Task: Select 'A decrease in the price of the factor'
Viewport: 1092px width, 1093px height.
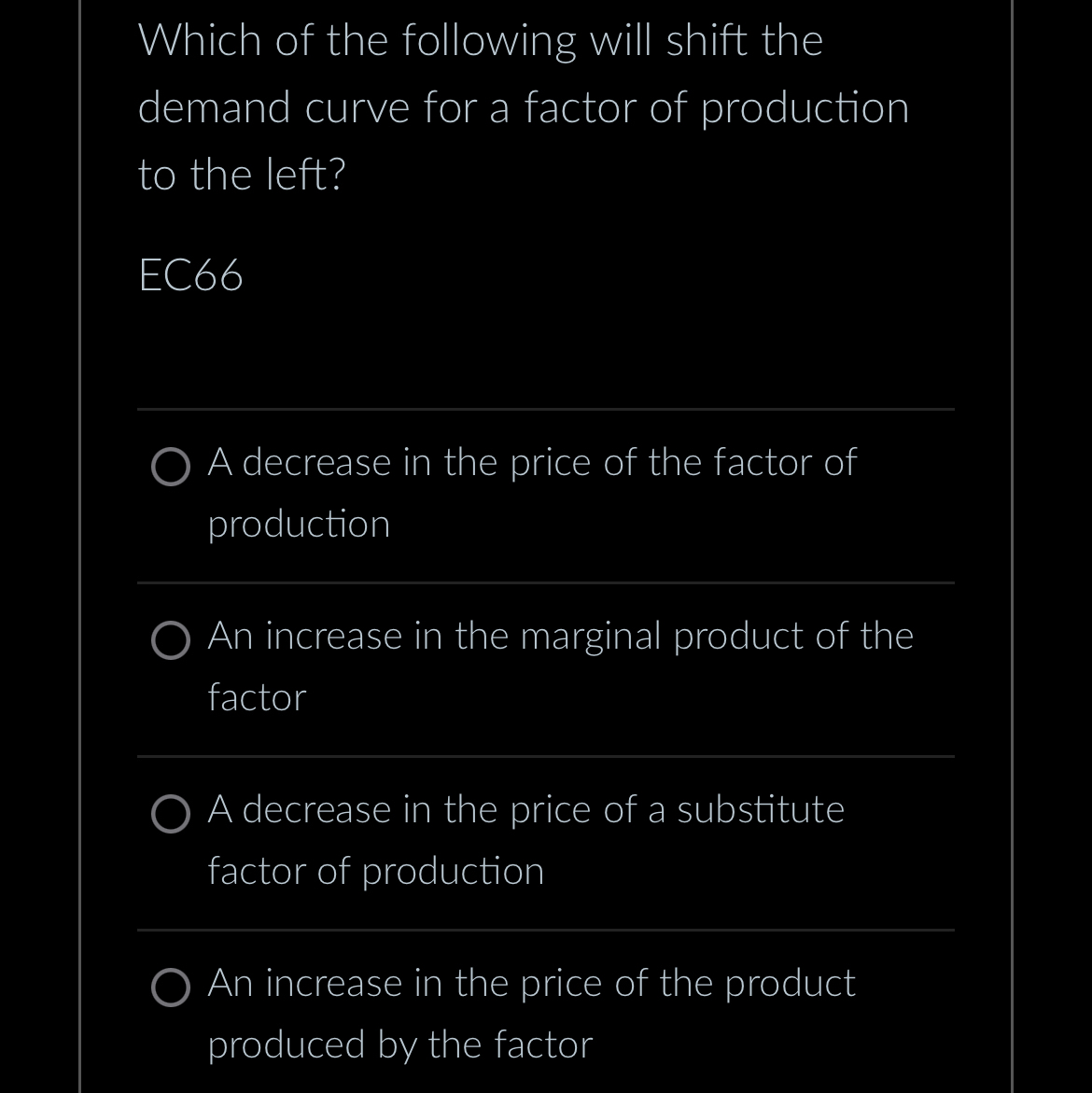Action: (170, 468)
